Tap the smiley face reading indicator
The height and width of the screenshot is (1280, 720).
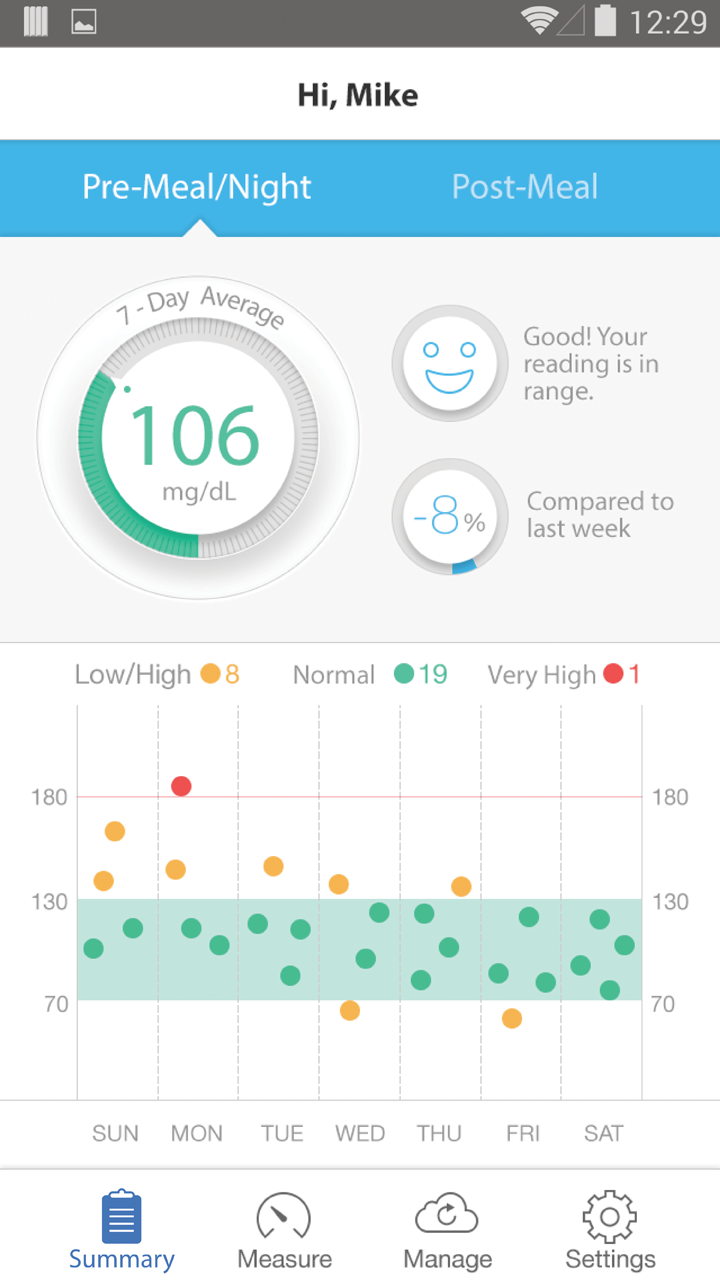450,363
